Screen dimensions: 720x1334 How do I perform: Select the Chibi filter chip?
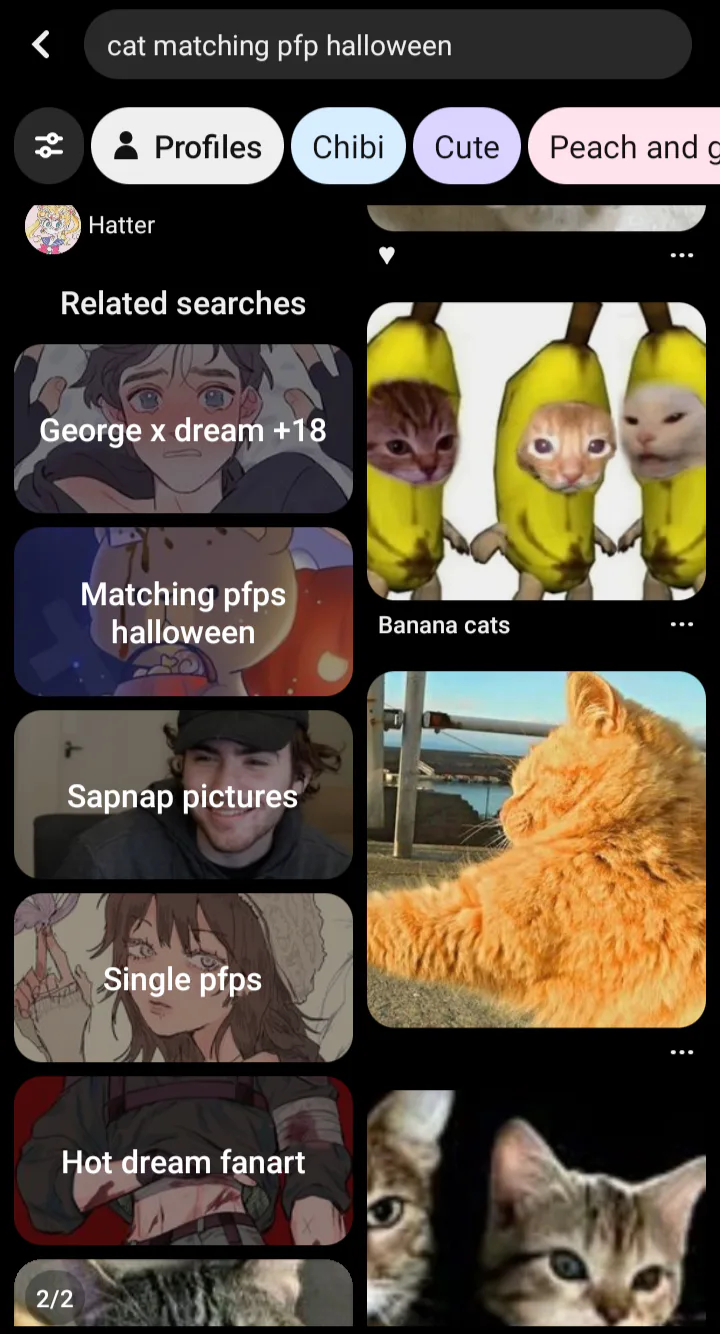(x=348, y=147)
